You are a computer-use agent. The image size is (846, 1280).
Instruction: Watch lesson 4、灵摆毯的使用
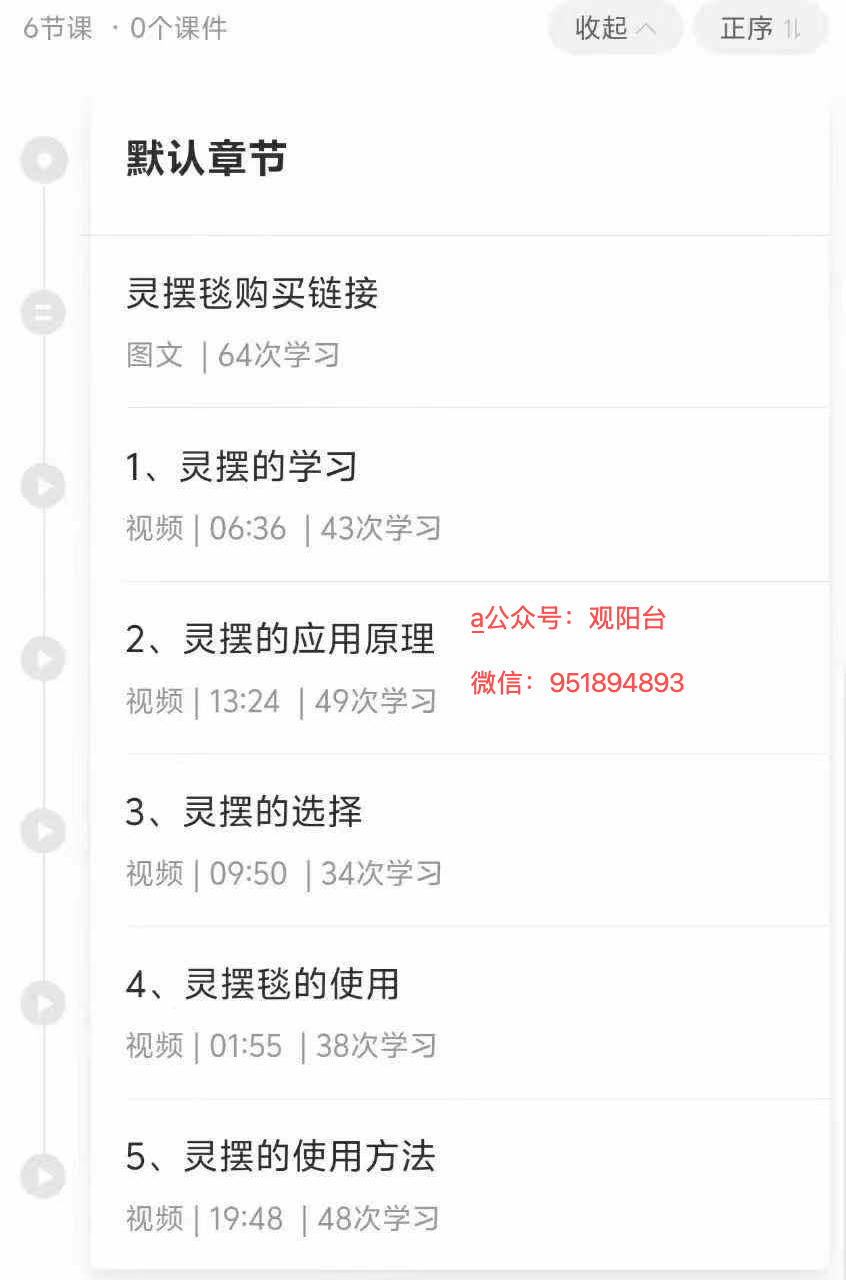coord(262,985)
